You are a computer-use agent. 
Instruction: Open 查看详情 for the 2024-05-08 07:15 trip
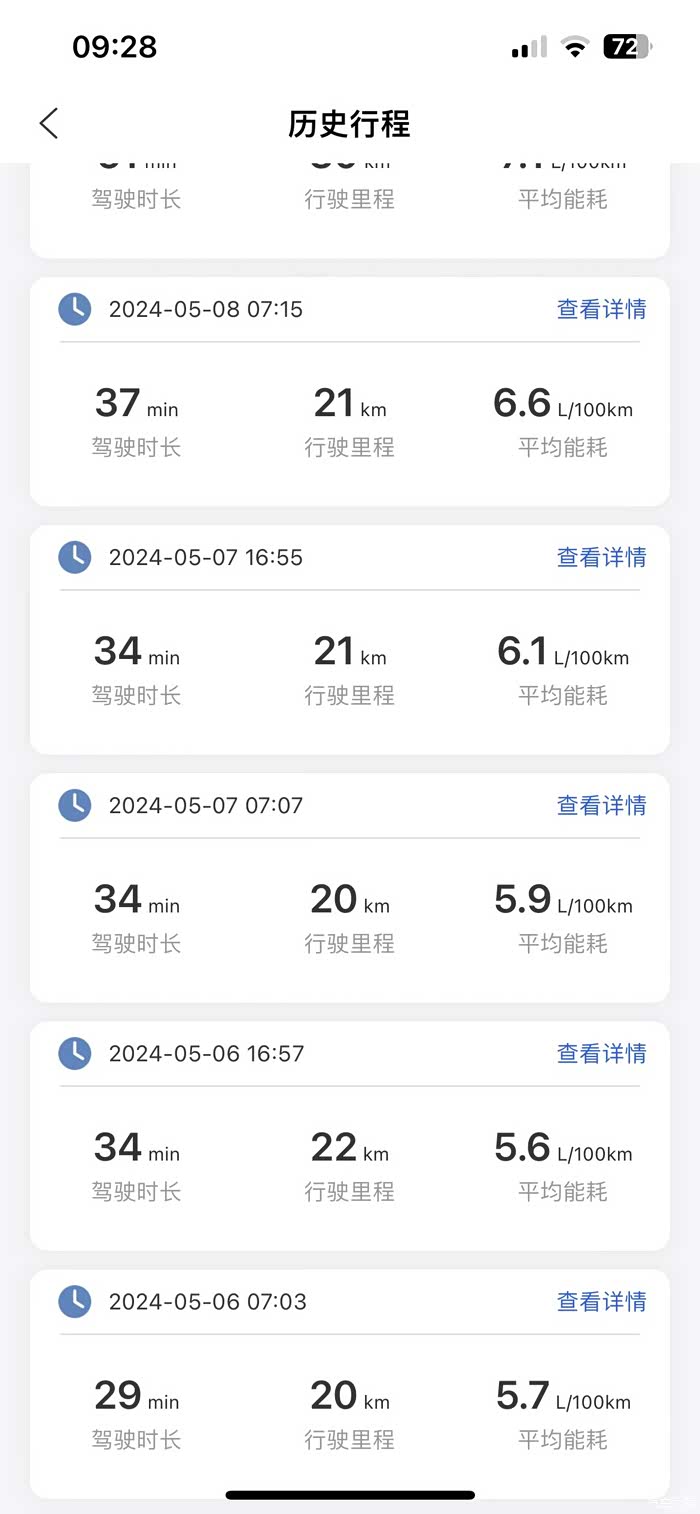click(x=601, y=309)
